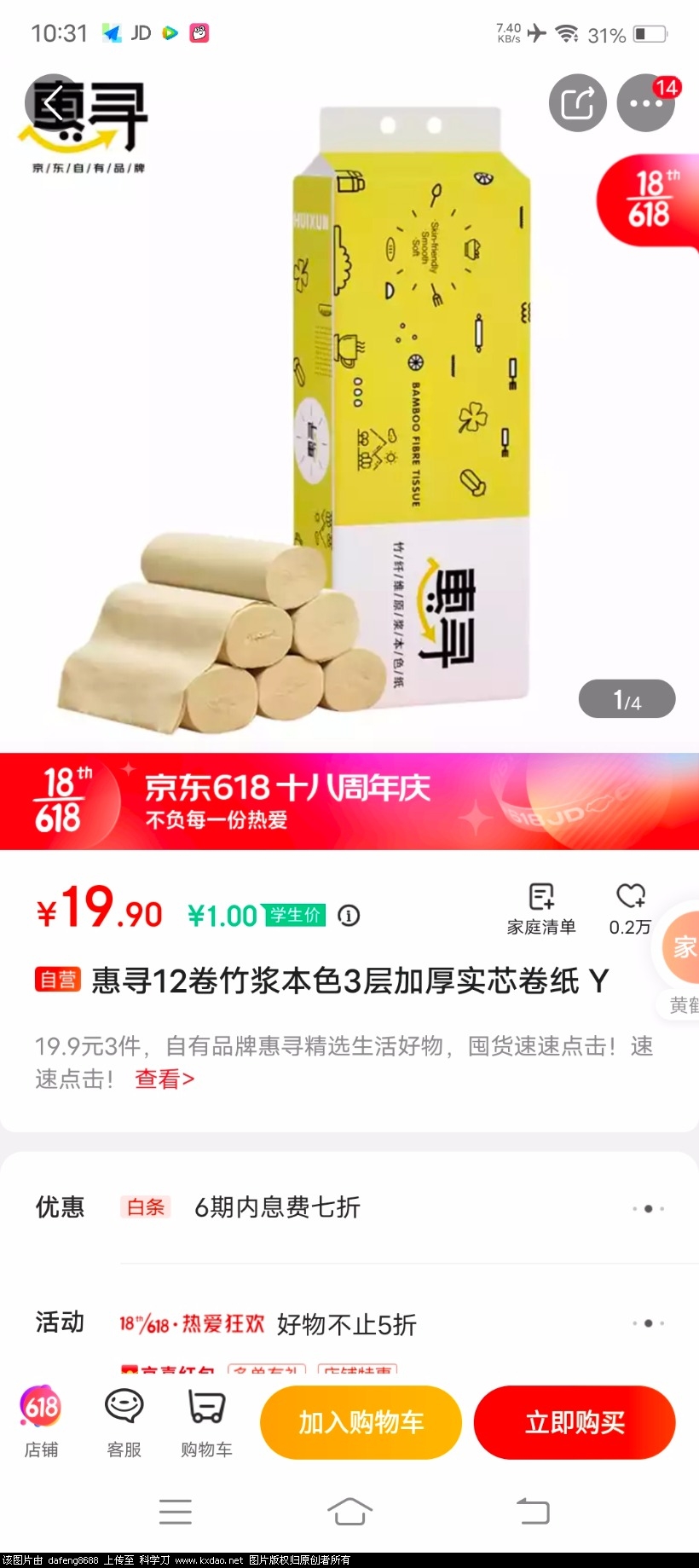Image resolution: width=699 pixels, height=1568 pixels.
Task: Tap the system home button
Action: click(x=349, y=1511)
